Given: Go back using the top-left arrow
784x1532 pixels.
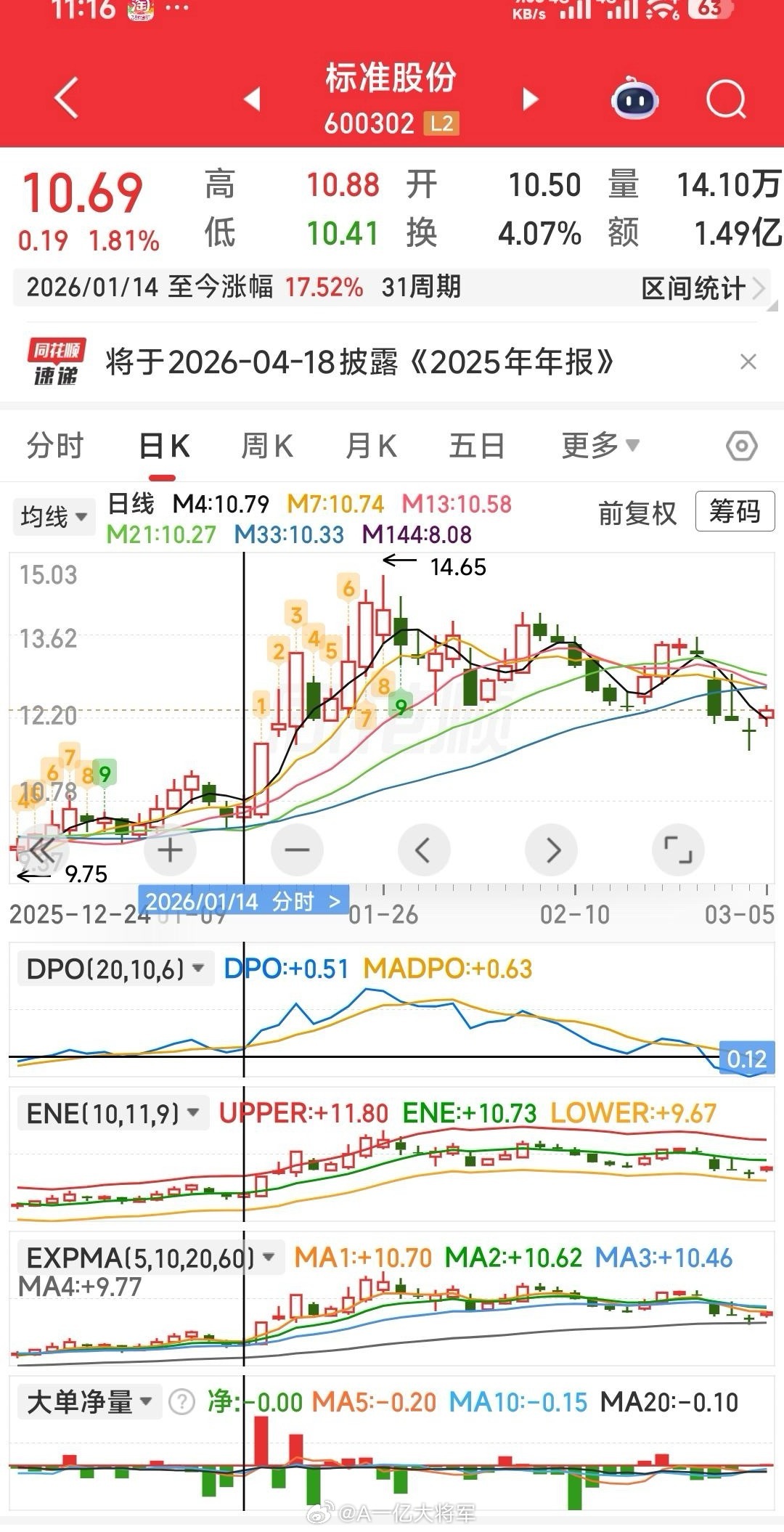Looking at the screenshot, I should click(x=66, y=98).
